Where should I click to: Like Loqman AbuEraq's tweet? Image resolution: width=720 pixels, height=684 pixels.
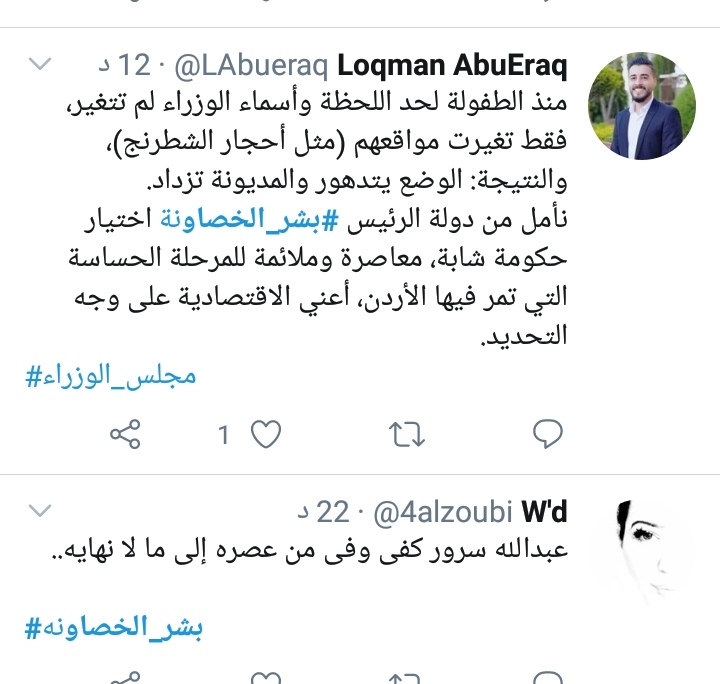[x=265, y=434]
